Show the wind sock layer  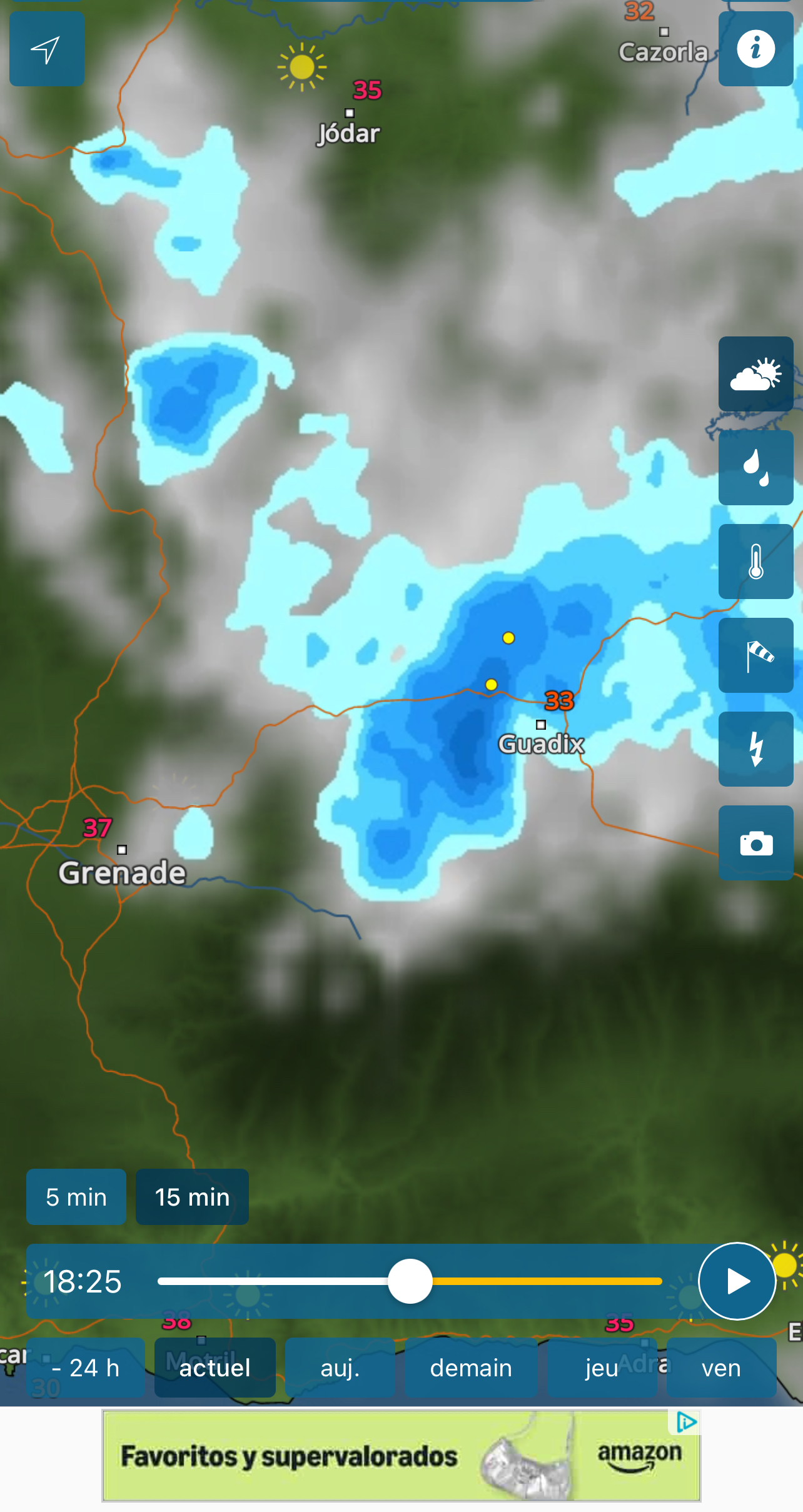coord(755,655)
